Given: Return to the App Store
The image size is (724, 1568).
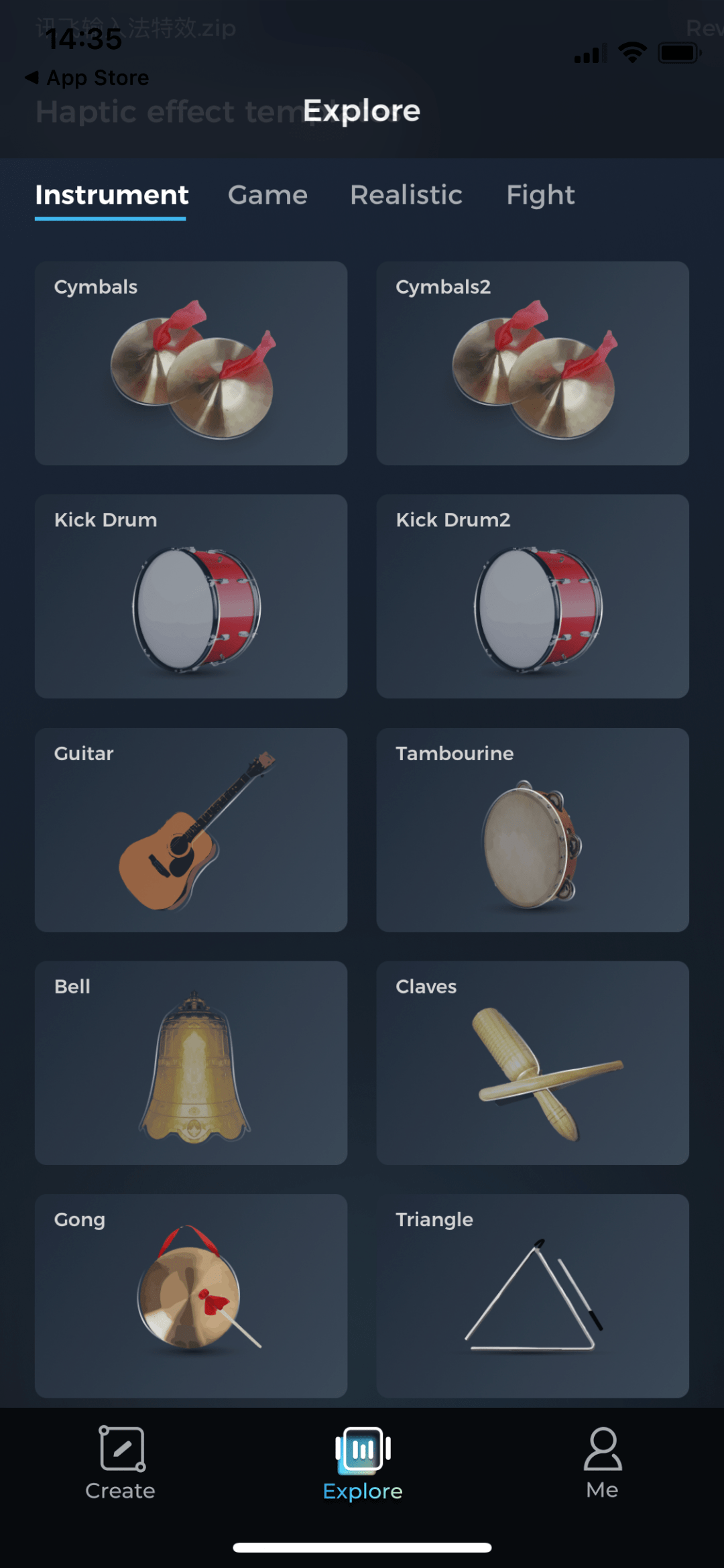Looking at the screenshot, I should [x=87, y=78].
